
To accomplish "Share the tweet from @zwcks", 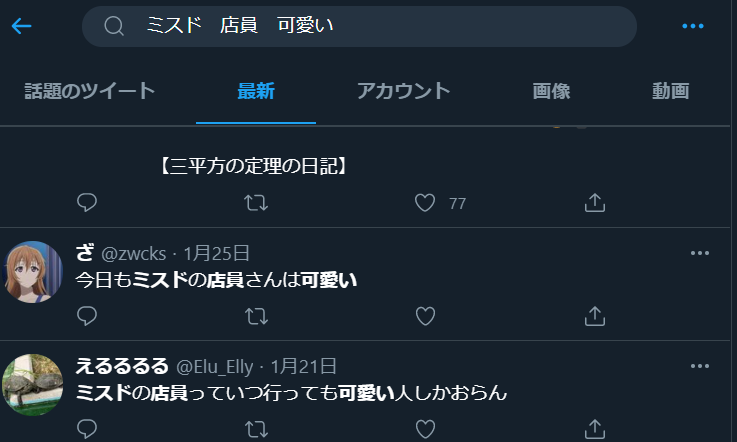I will click(594, 316).
